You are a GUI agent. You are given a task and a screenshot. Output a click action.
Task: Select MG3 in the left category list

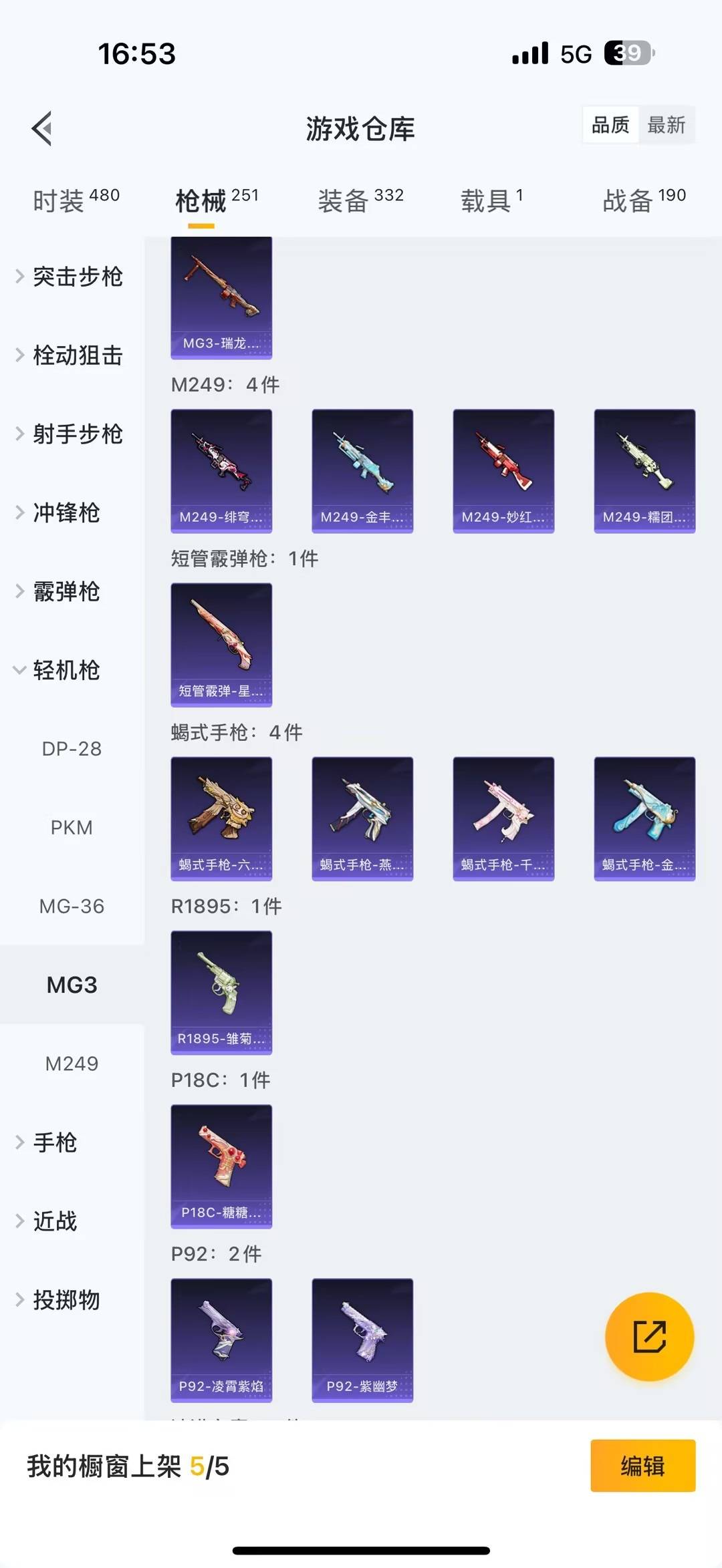[72, 984]
